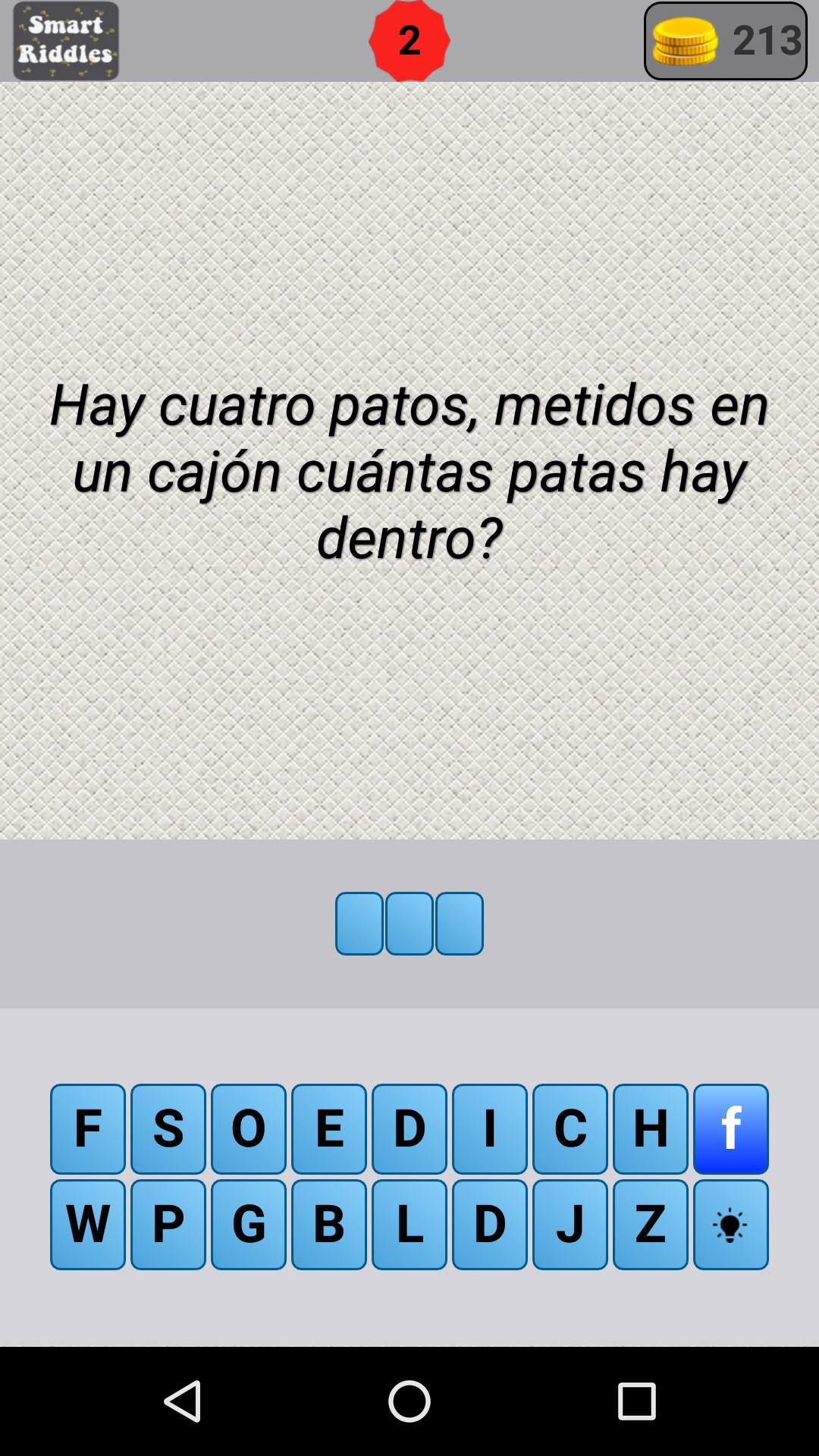Select the letter S tile
This screenshot has width=819, height=1456.
(x=168, y=1128)
